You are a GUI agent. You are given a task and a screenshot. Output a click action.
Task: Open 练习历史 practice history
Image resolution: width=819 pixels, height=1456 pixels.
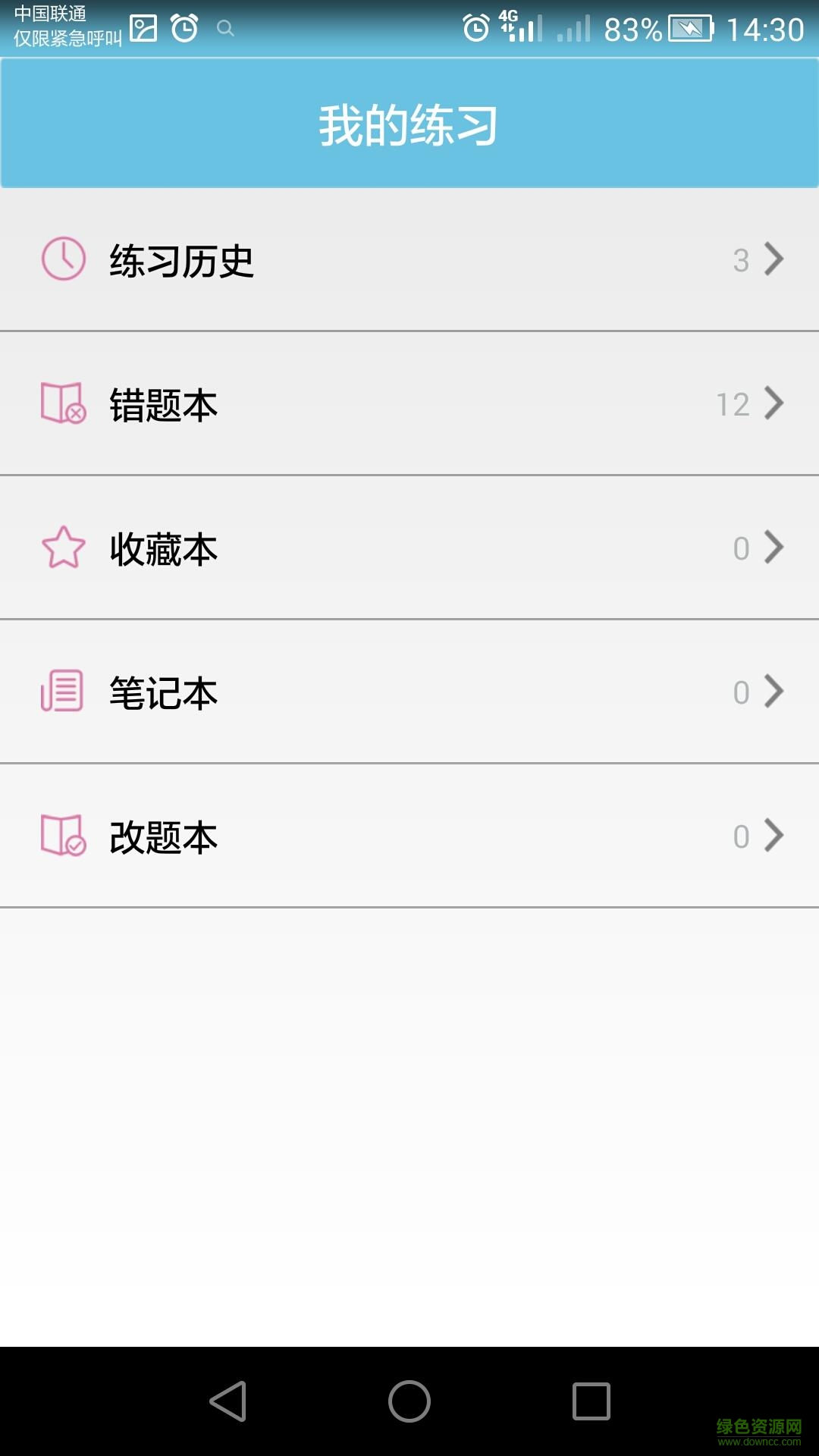[409, 260]
